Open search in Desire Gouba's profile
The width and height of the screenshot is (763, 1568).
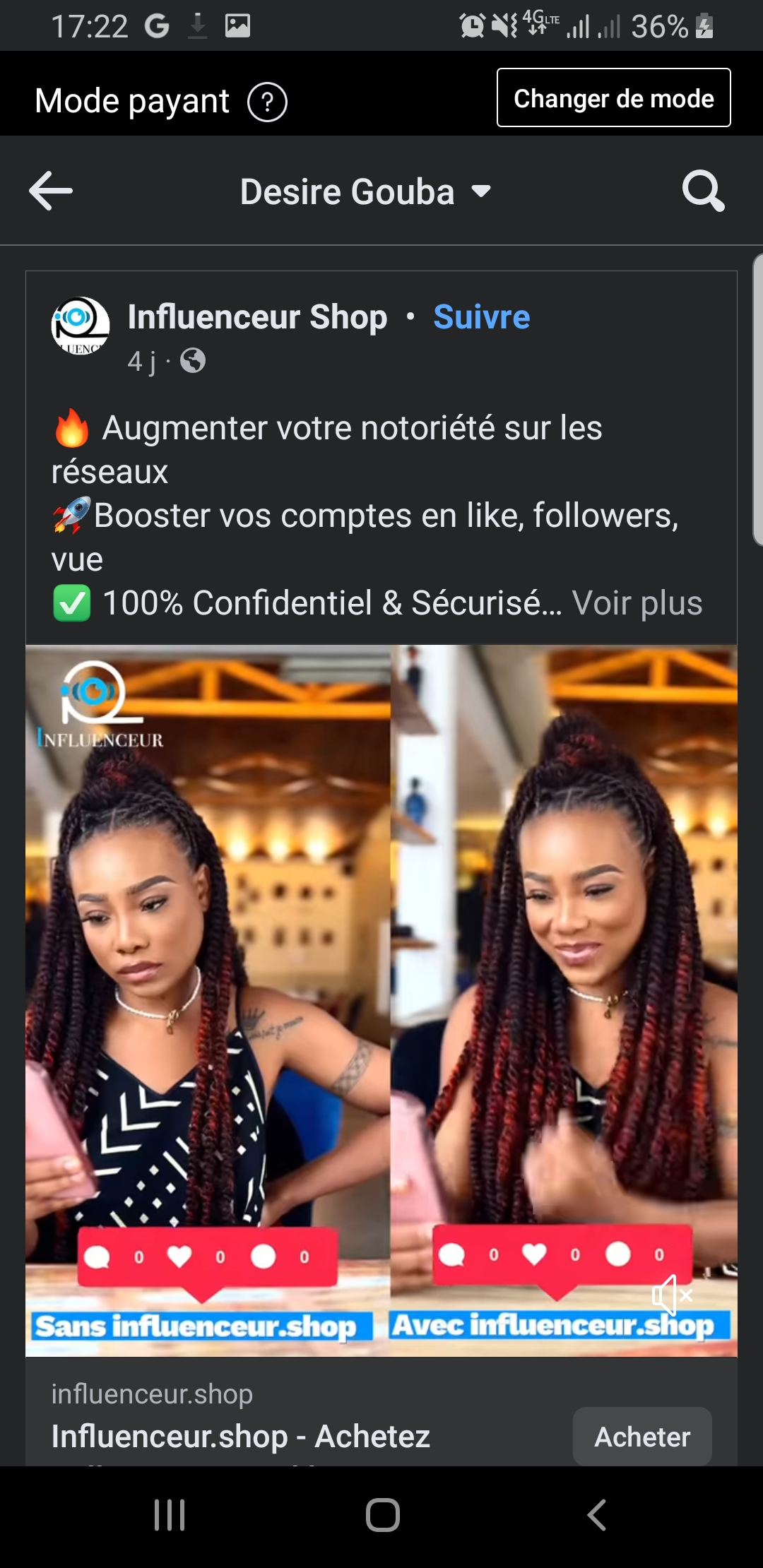[703, 191]
